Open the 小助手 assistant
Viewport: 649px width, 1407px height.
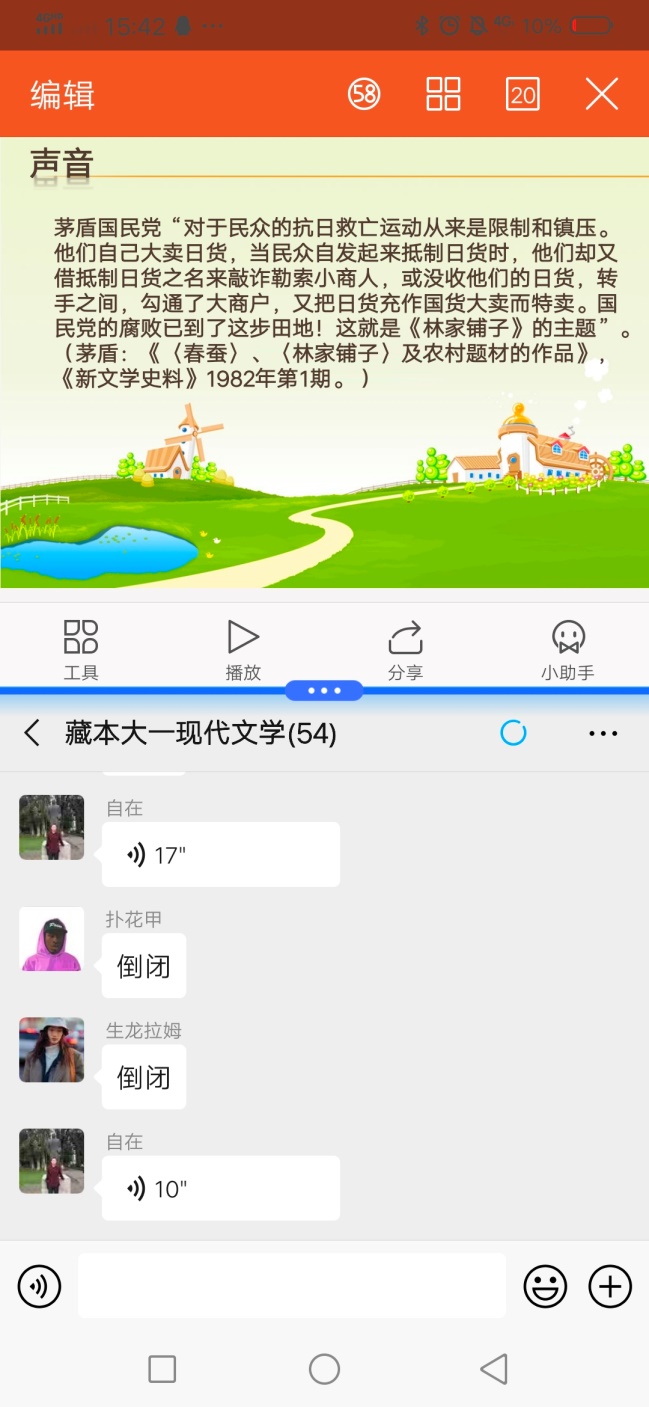click(x=567, y=649)
